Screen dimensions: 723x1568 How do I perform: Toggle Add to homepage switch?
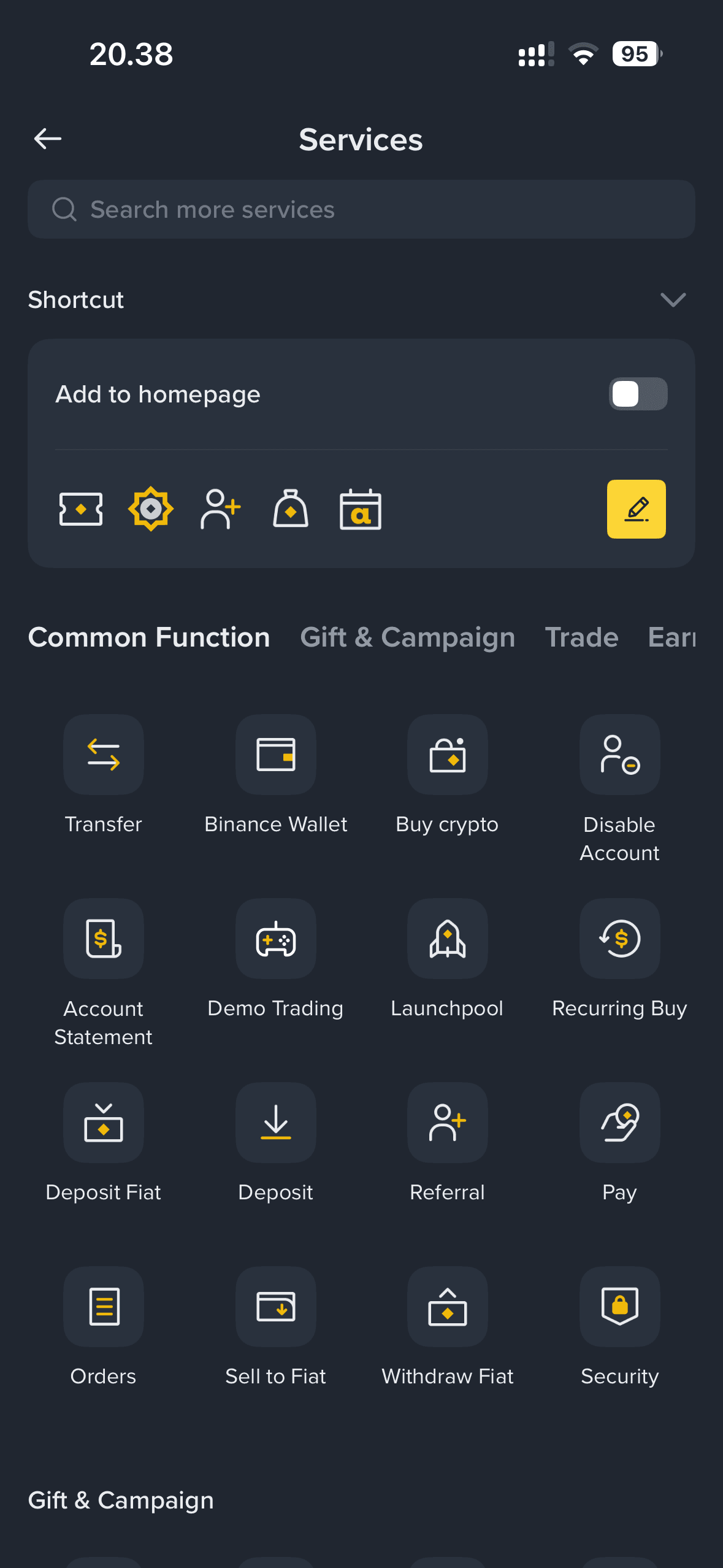tap(638, 394)
